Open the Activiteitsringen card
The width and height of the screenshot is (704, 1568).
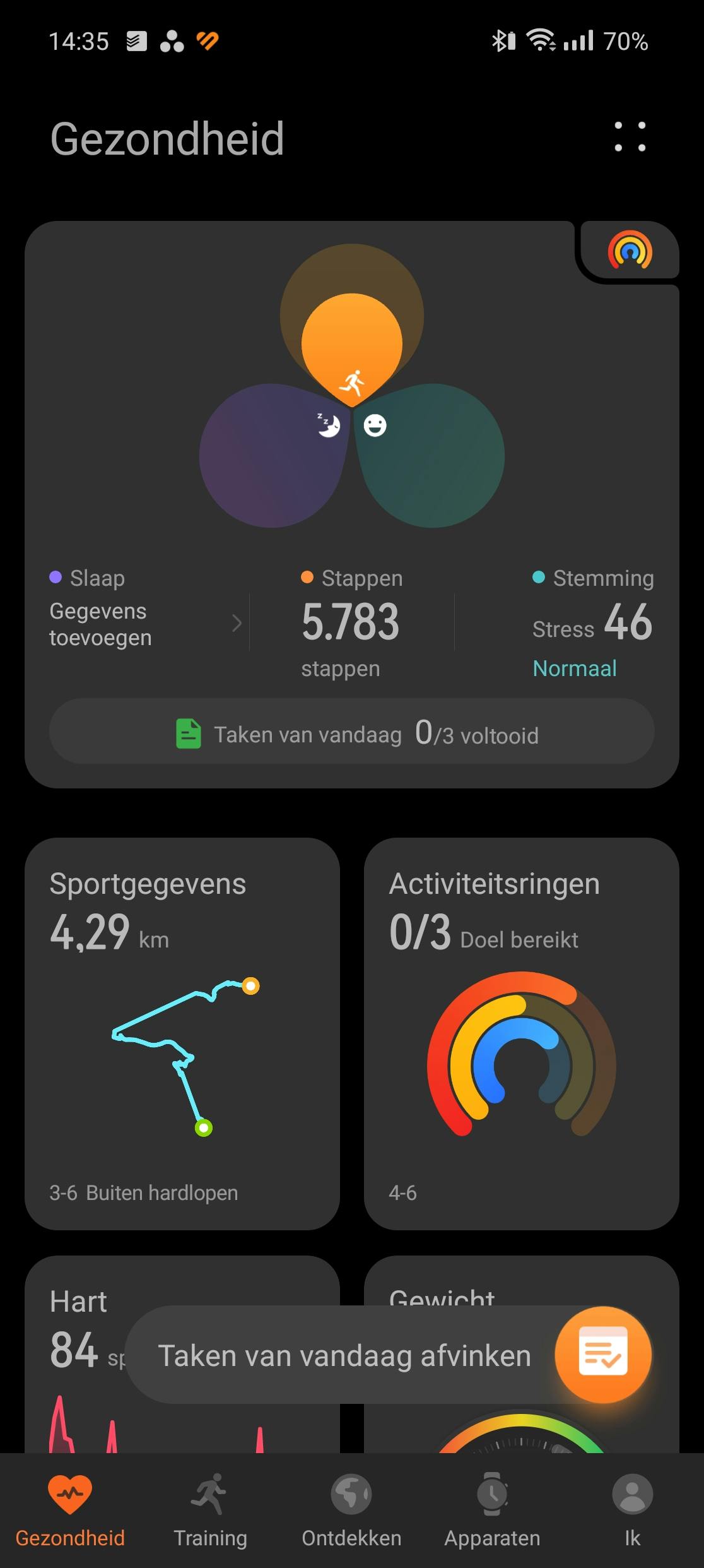click(x=521, y=1035)
